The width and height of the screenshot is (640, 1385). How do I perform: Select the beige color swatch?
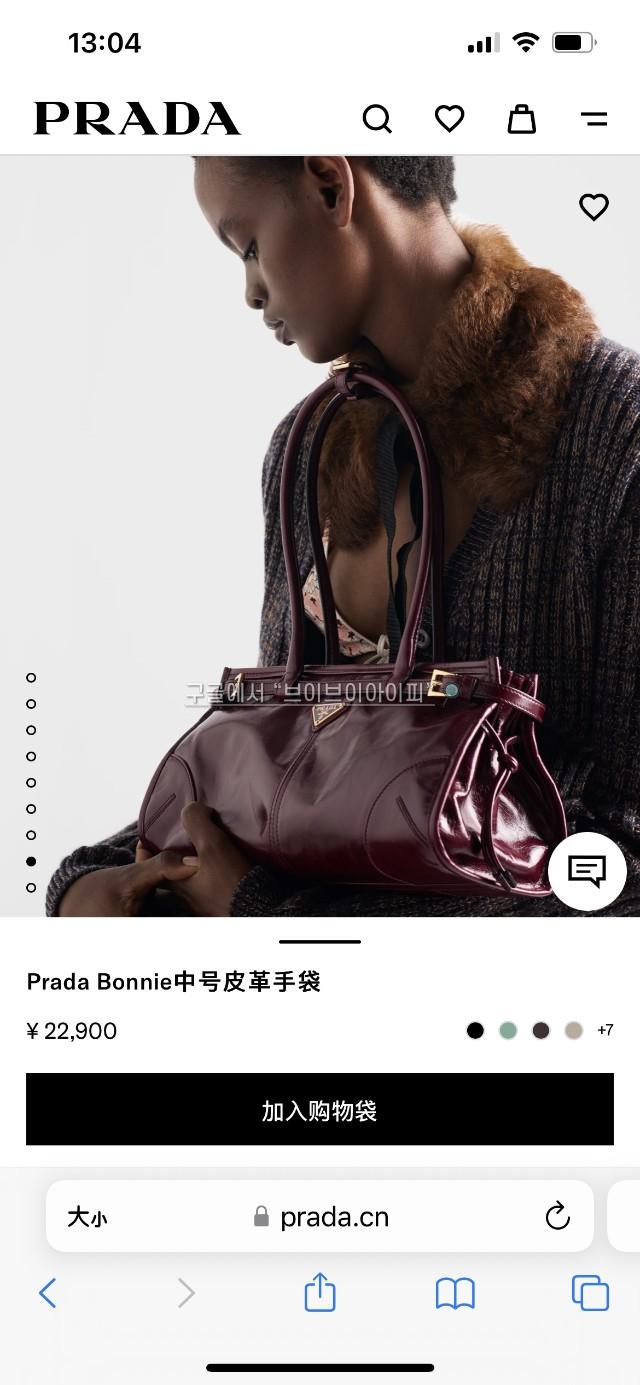point(573,1030)
